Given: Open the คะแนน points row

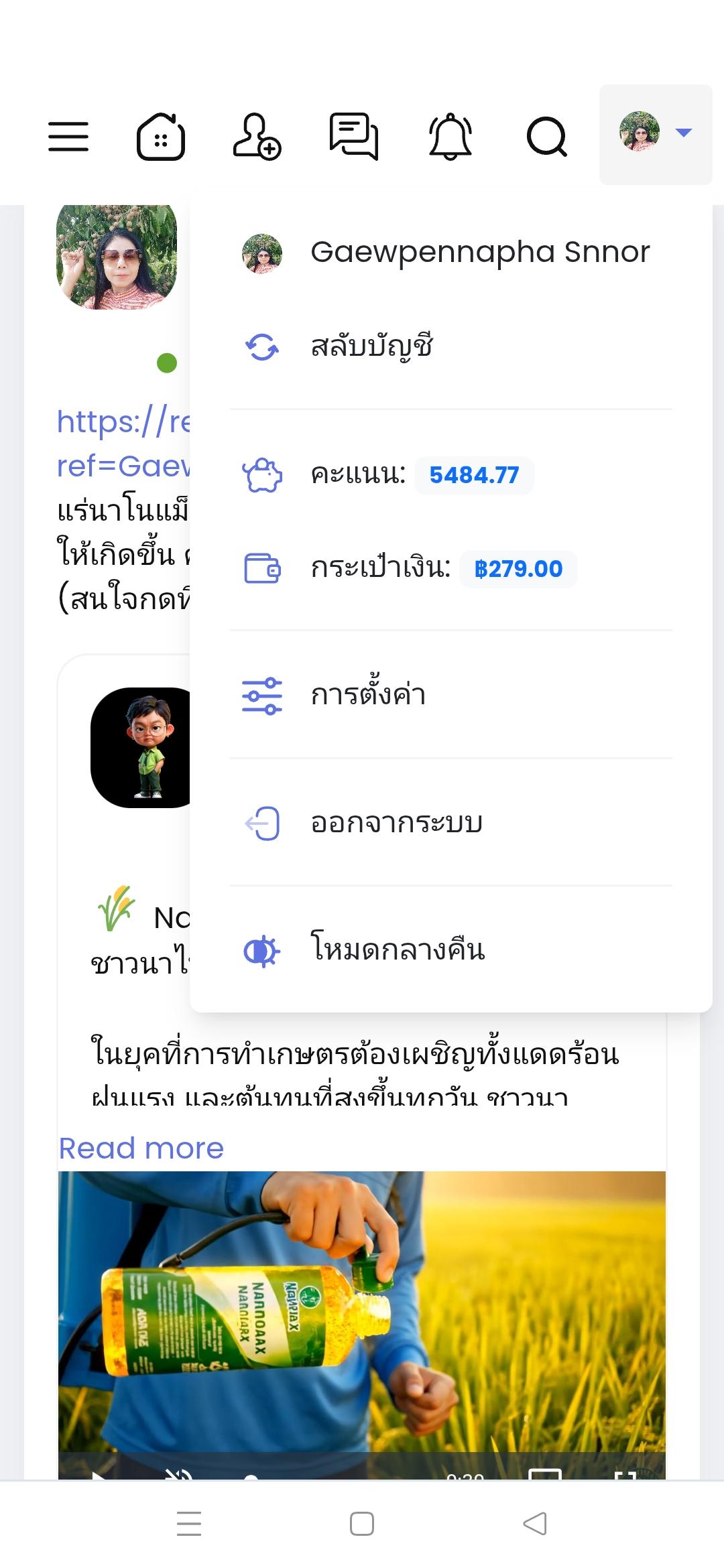Looking at the screenshot, I should coord(450,475).
